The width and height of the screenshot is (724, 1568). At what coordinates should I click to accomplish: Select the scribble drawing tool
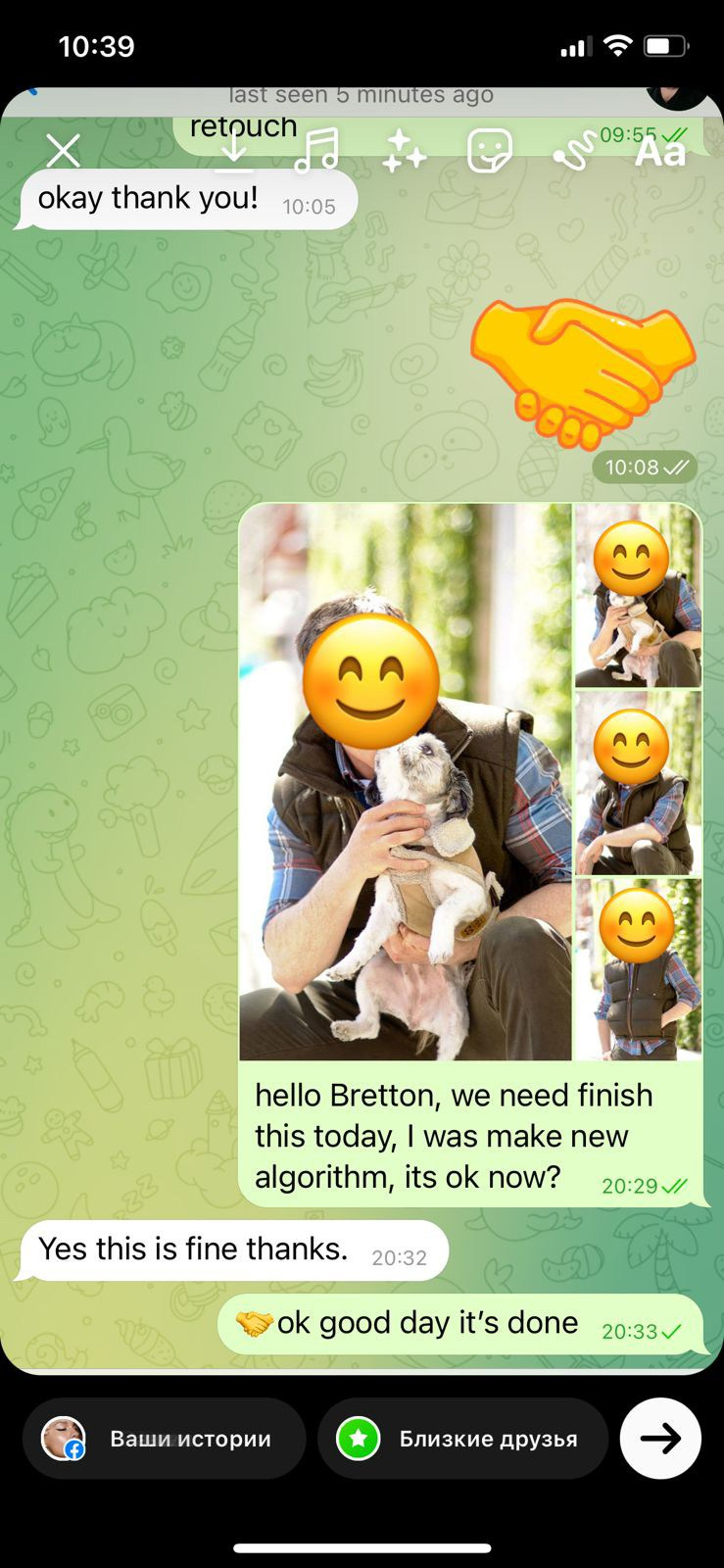(574, 152)
